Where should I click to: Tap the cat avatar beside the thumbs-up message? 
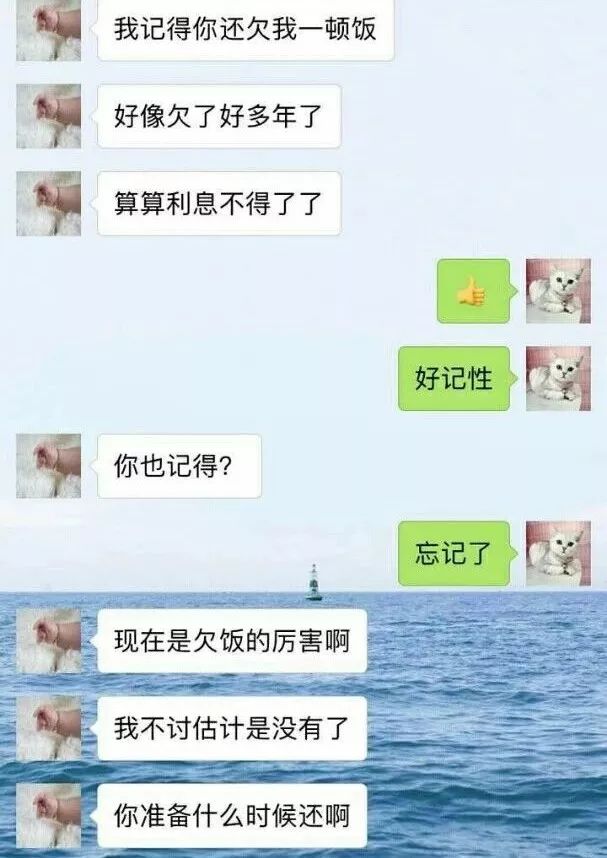point(558,291)
